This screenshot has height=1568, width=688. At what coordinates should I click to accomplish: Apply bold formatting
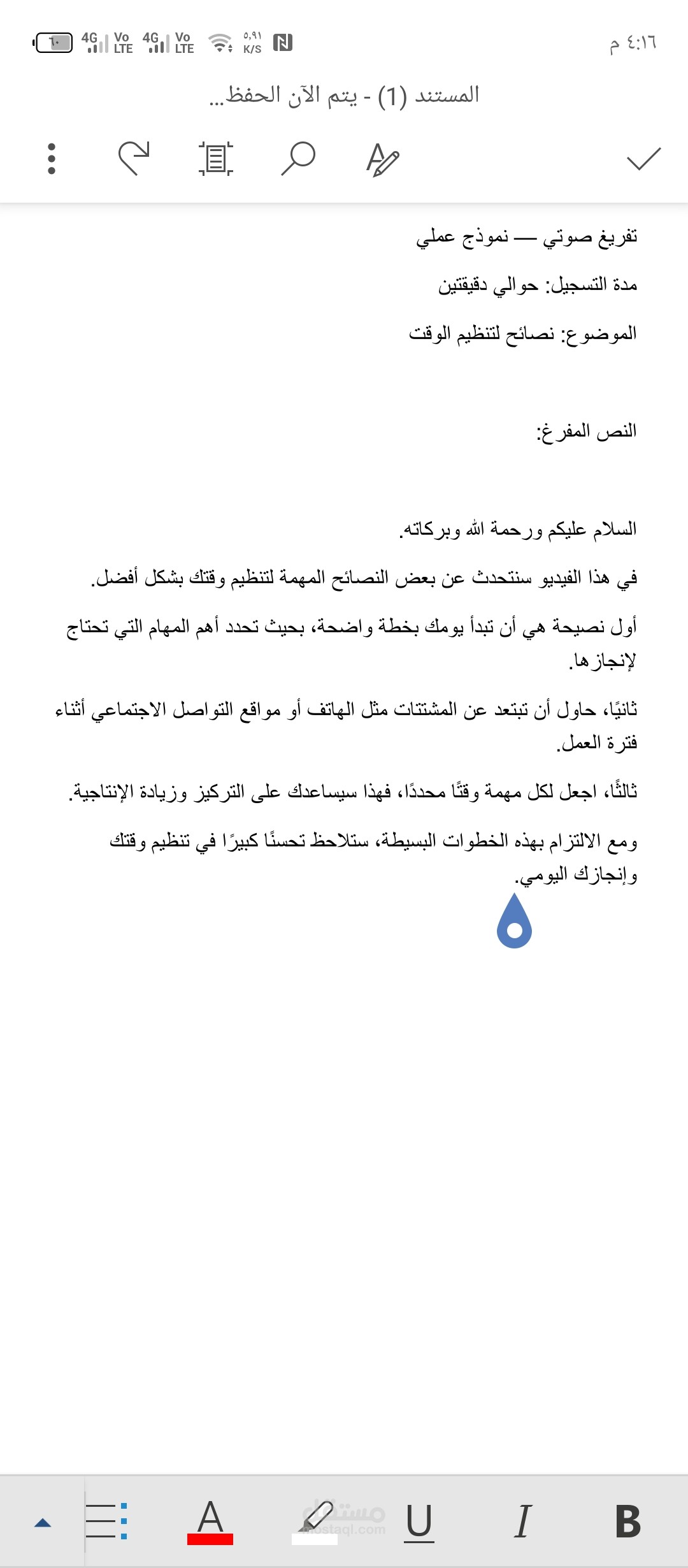click(x=627, y=1521)
